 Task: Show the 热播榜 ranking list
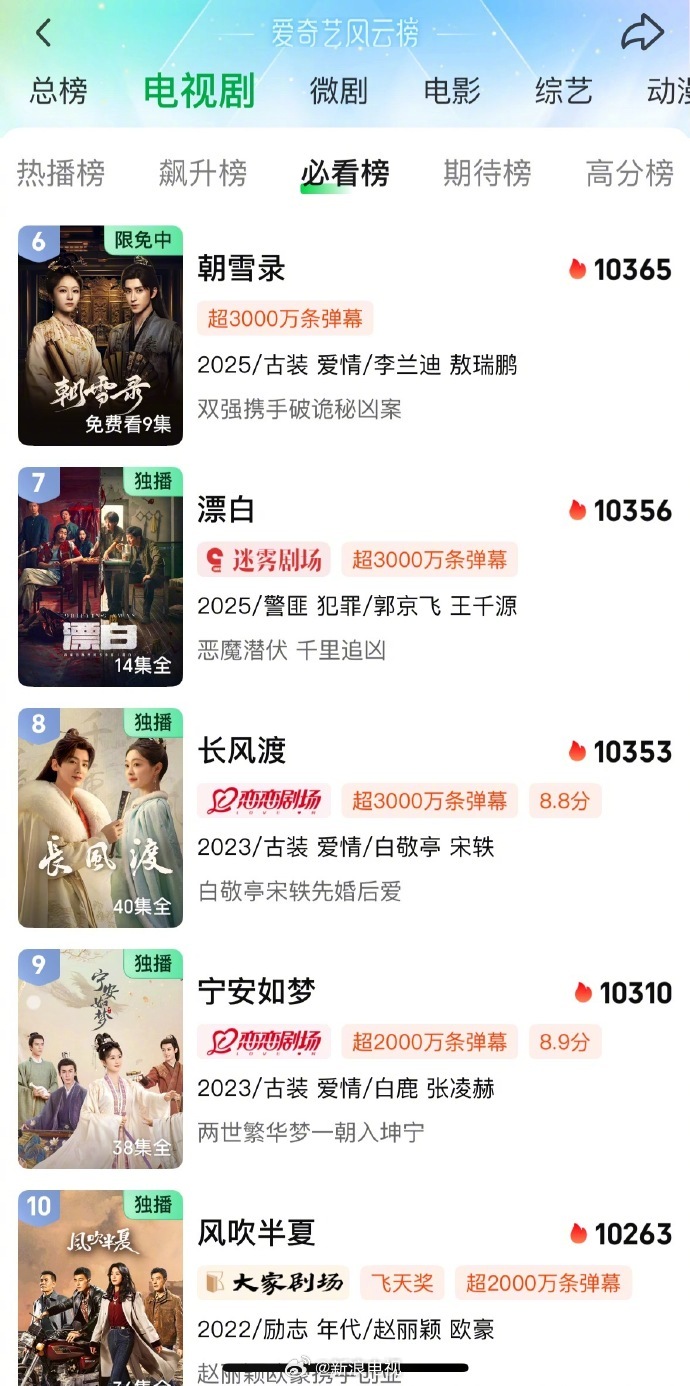(61, 173)
